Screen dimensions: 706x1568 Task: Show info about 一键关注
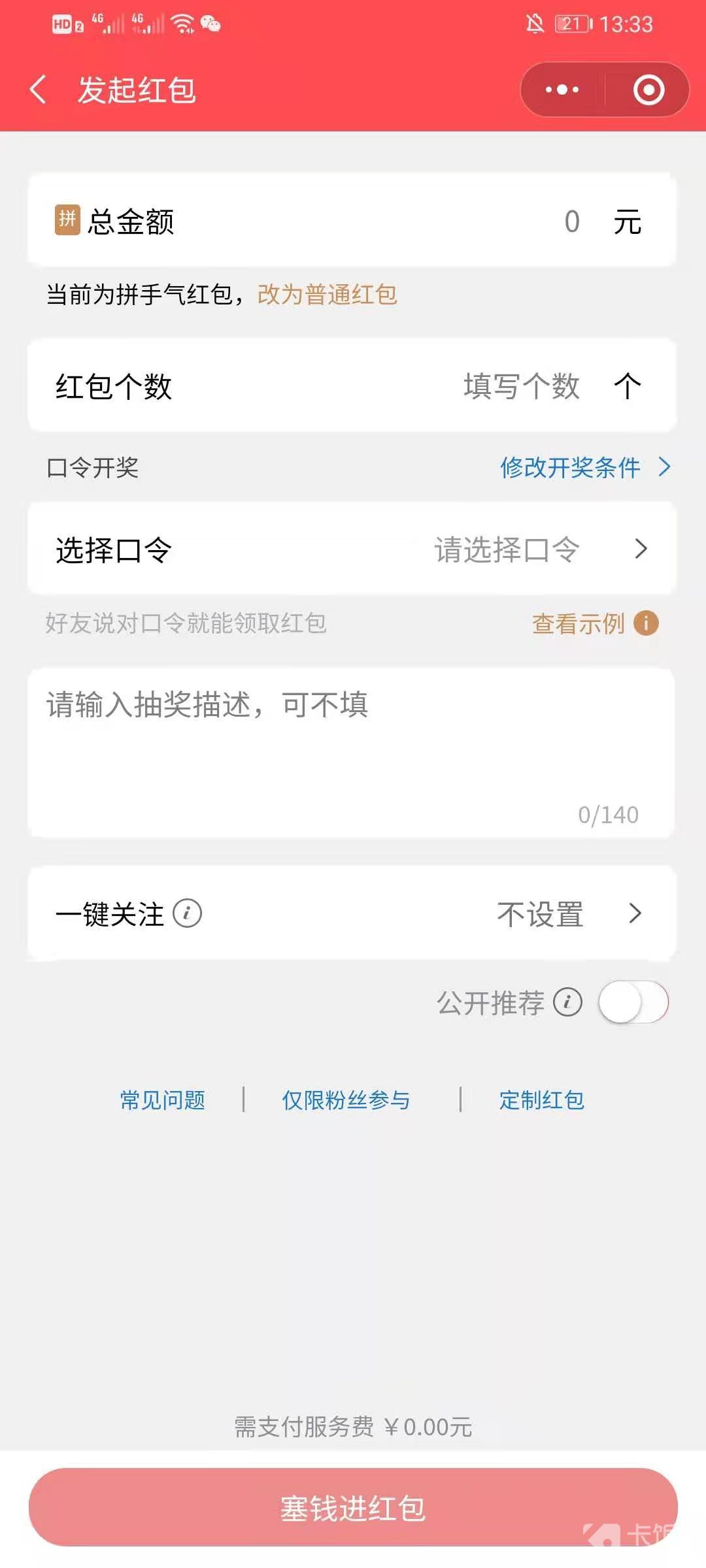[188, 913]
